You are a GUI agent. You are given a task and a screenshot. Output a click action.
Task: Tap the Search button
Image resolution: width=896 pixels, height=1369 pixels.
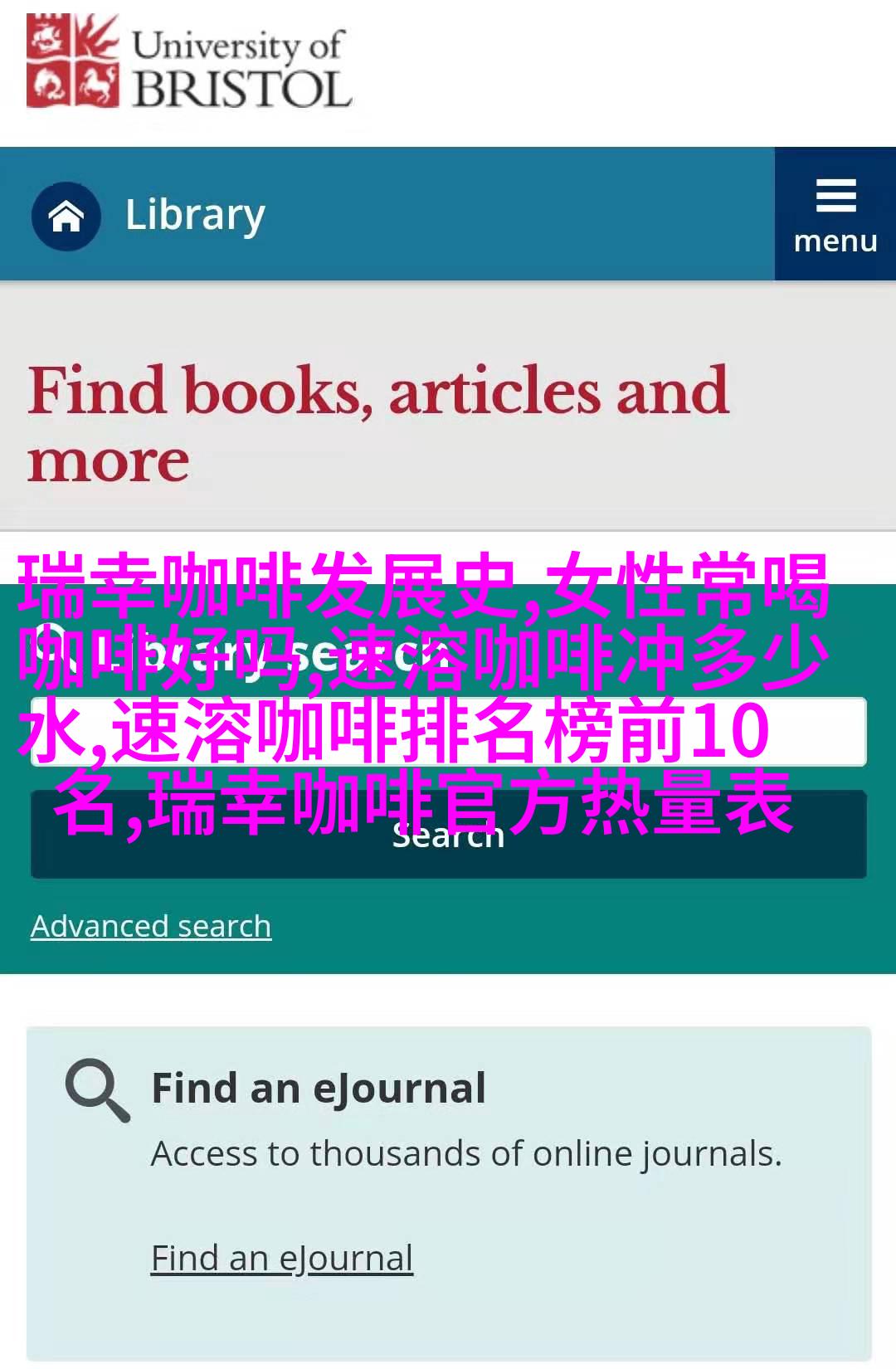(x=448, y=836)
